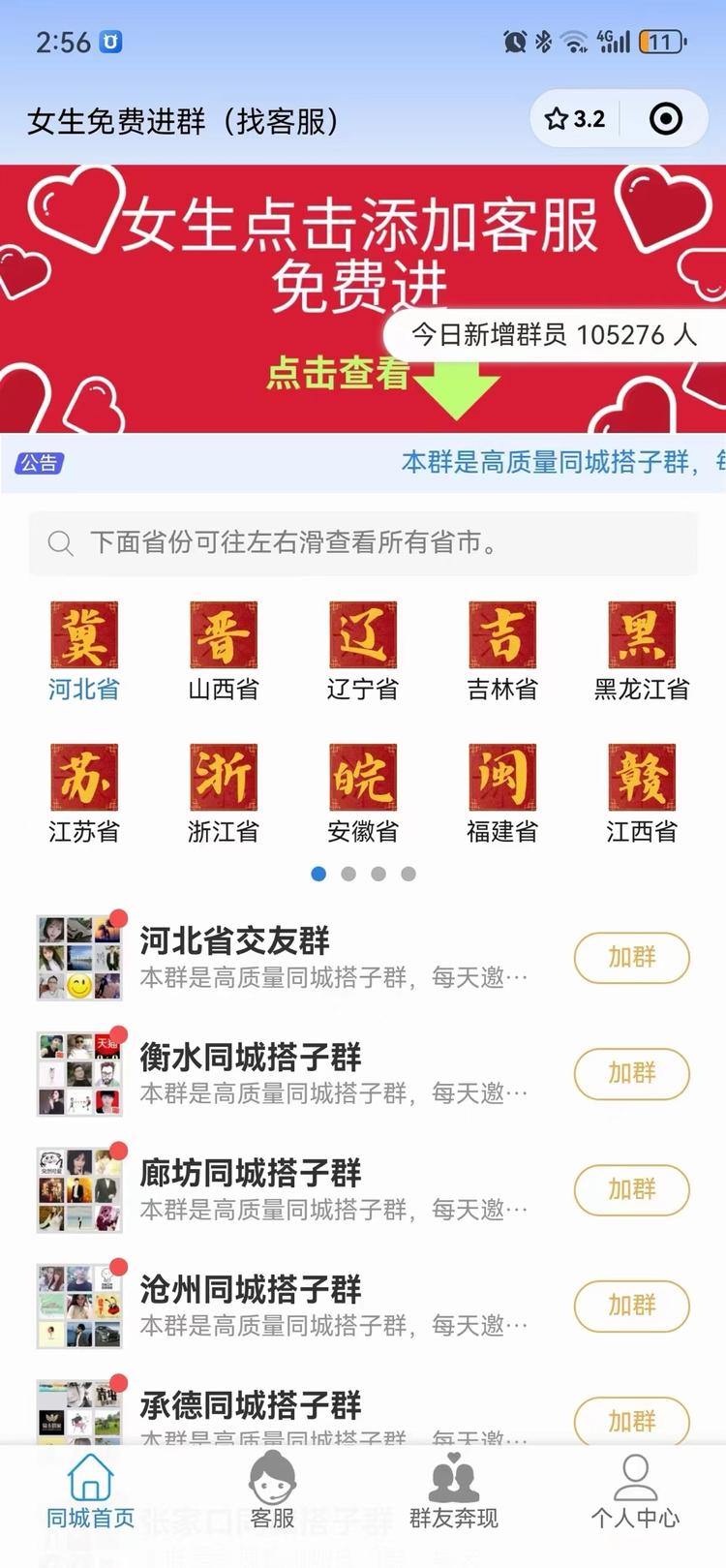726x1568 pixels.
Task: Select the 辽宁省 province icon
Action: click(363, 634)
